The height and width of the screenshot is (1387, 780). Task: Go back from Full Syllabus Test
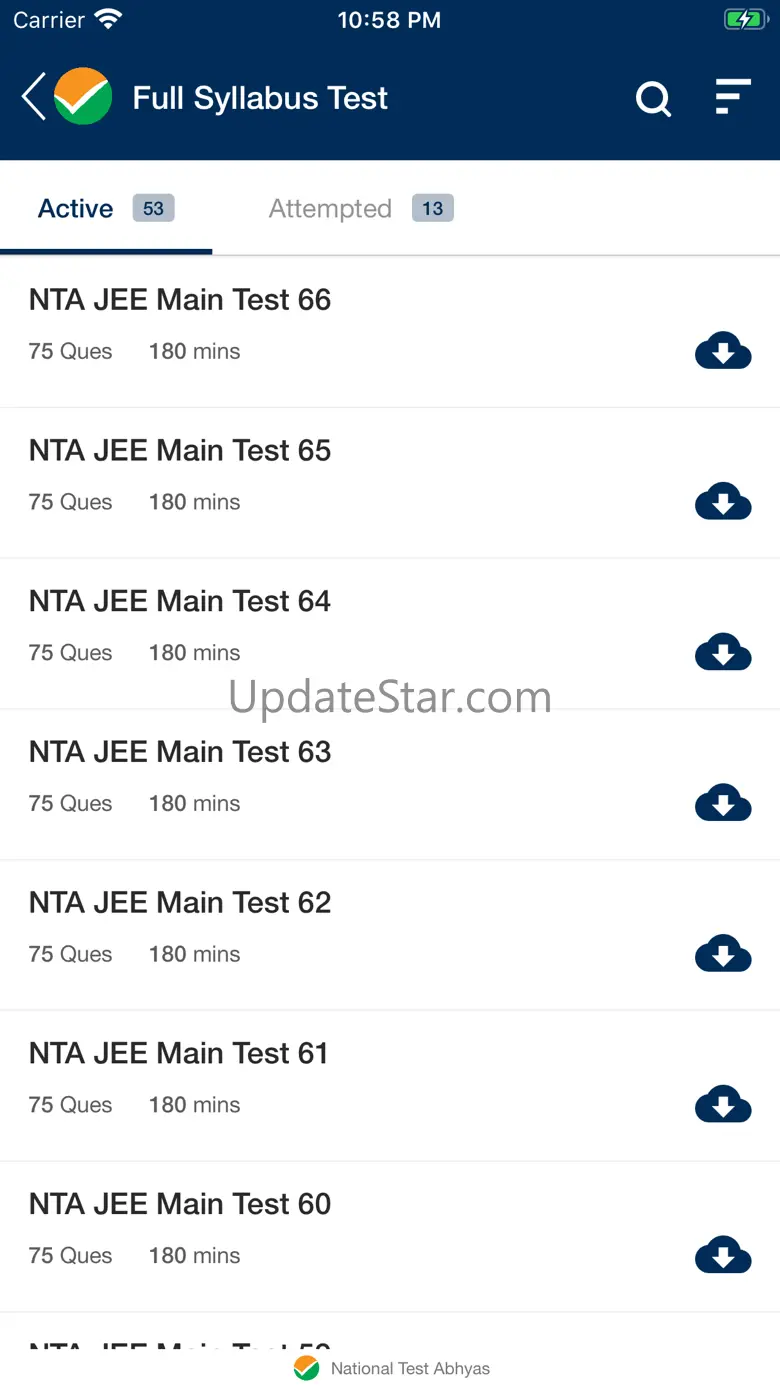(x=34, y=98)
